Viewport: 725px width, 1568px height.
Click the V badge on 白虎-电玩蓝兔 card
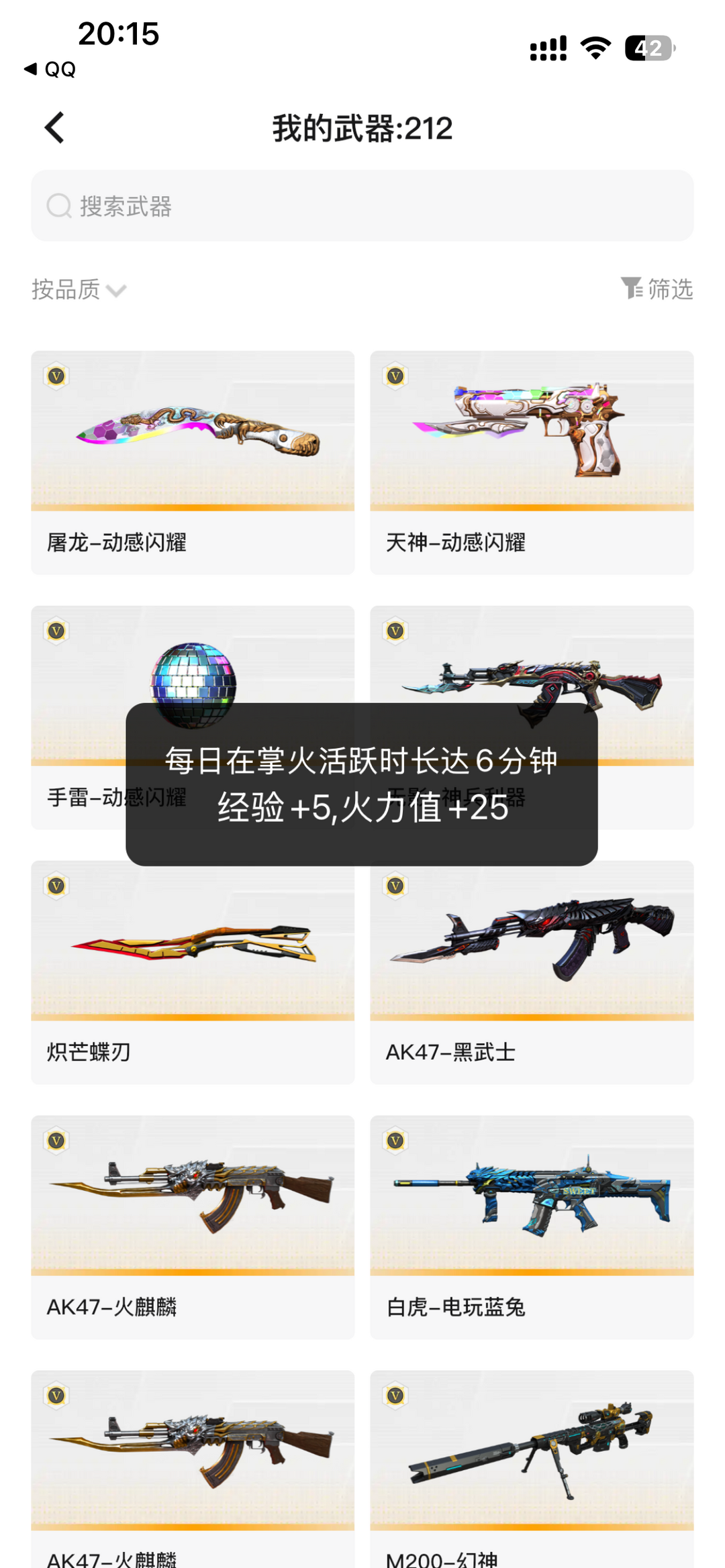tap(395, 1141)
